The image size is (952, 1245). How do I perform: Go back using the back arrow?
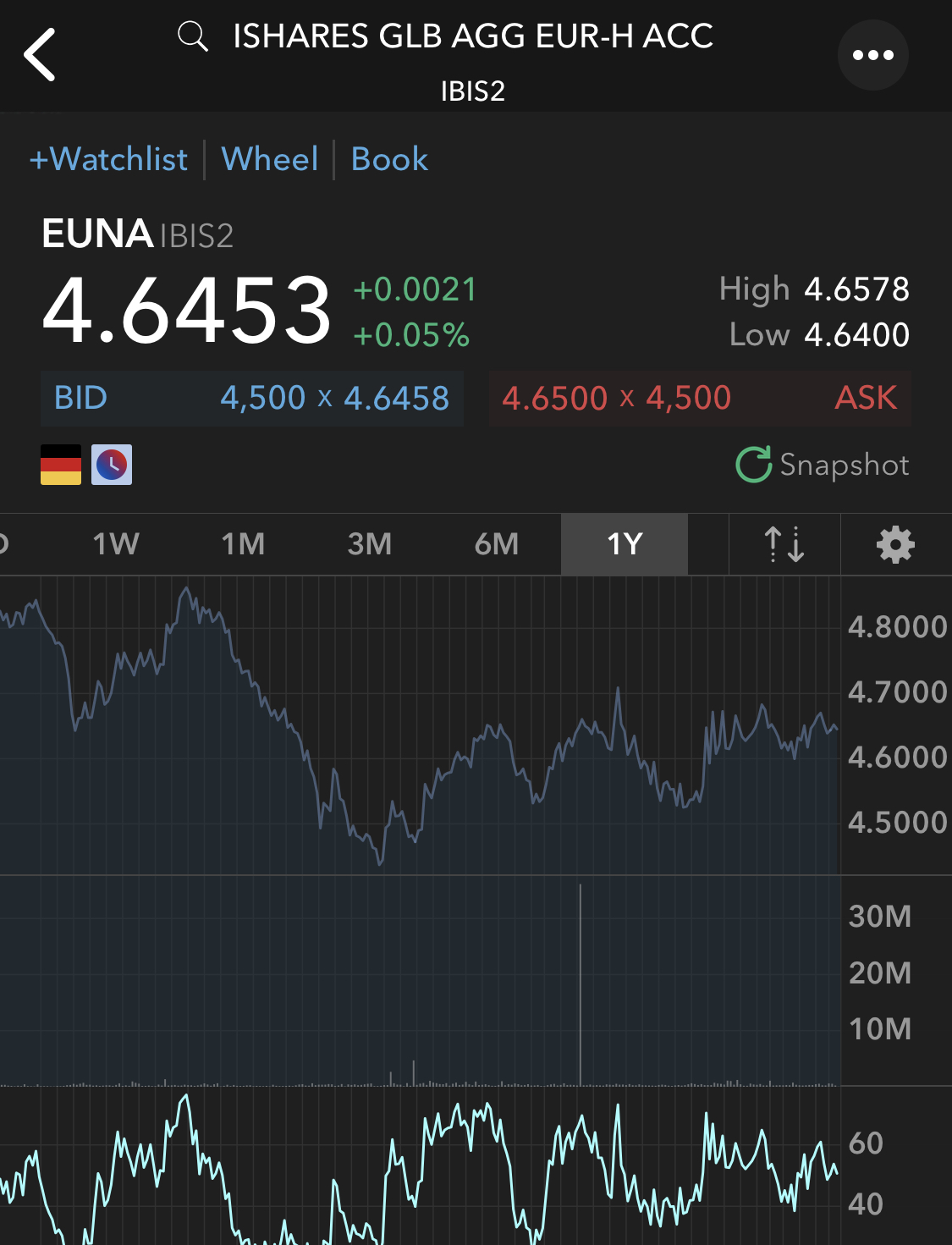[x=40, y=55]
